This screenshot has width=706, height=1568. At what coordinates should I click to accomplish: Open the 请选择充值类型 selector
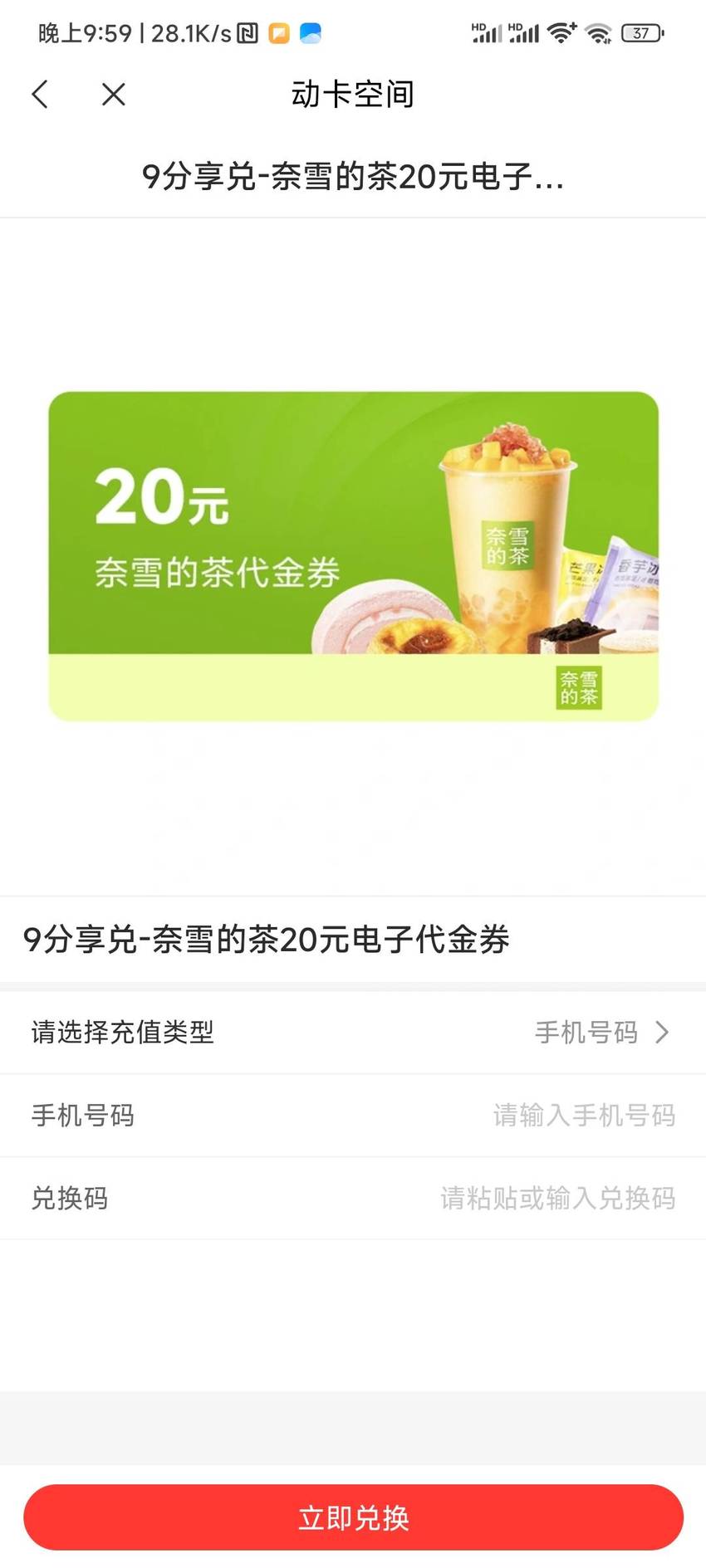353,1032
